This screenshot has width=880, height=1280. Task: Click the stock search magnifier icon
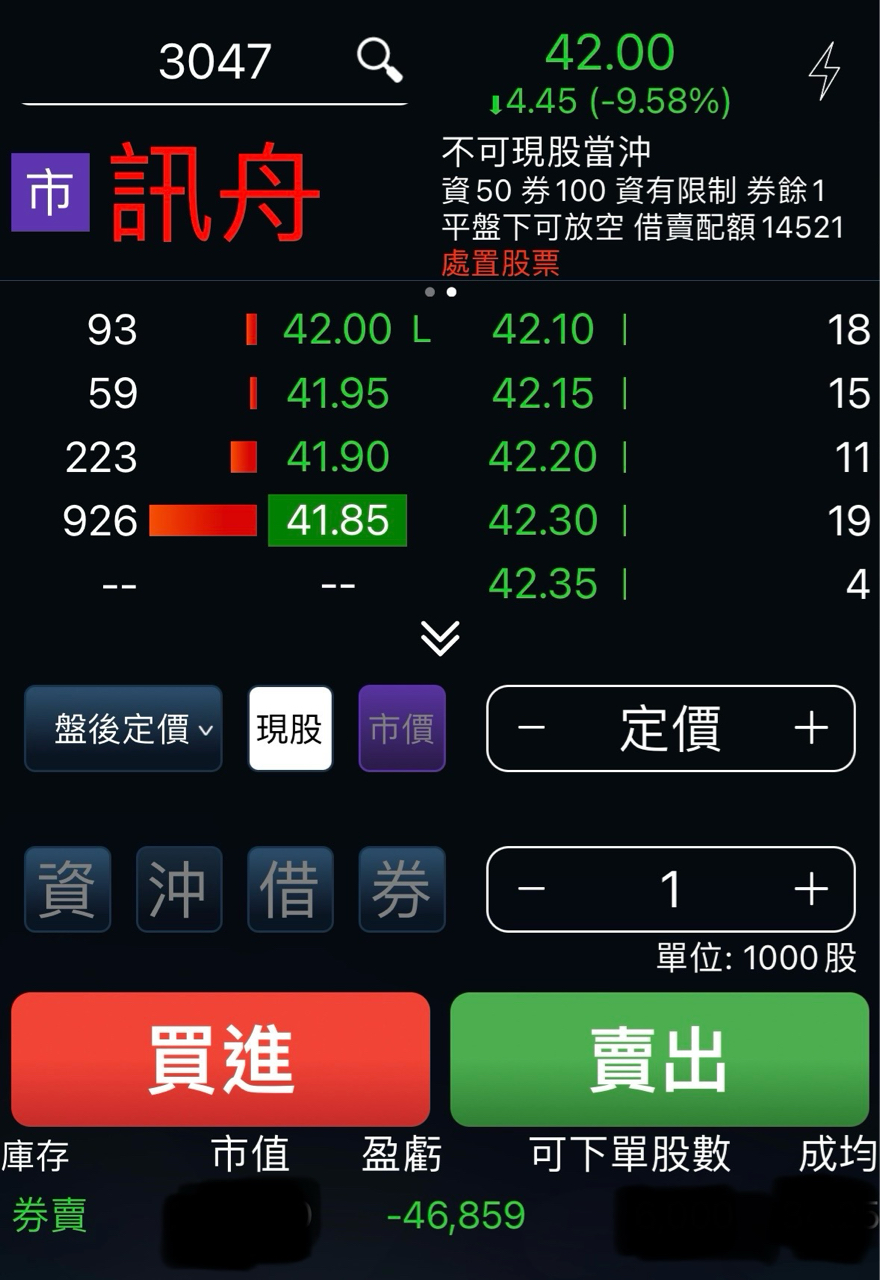378,60
